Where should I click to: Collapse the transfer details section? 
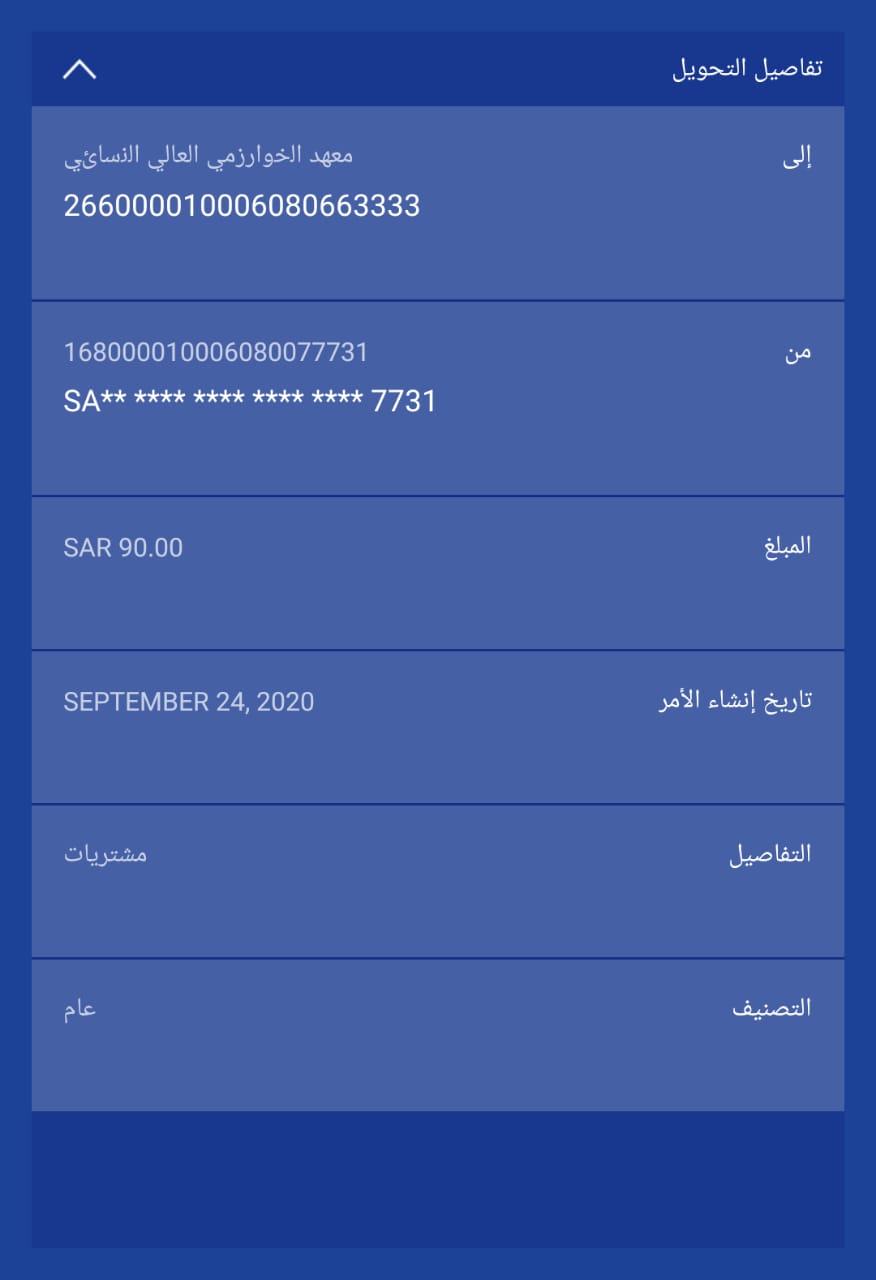pyautogui.click(x=80, y=70)
